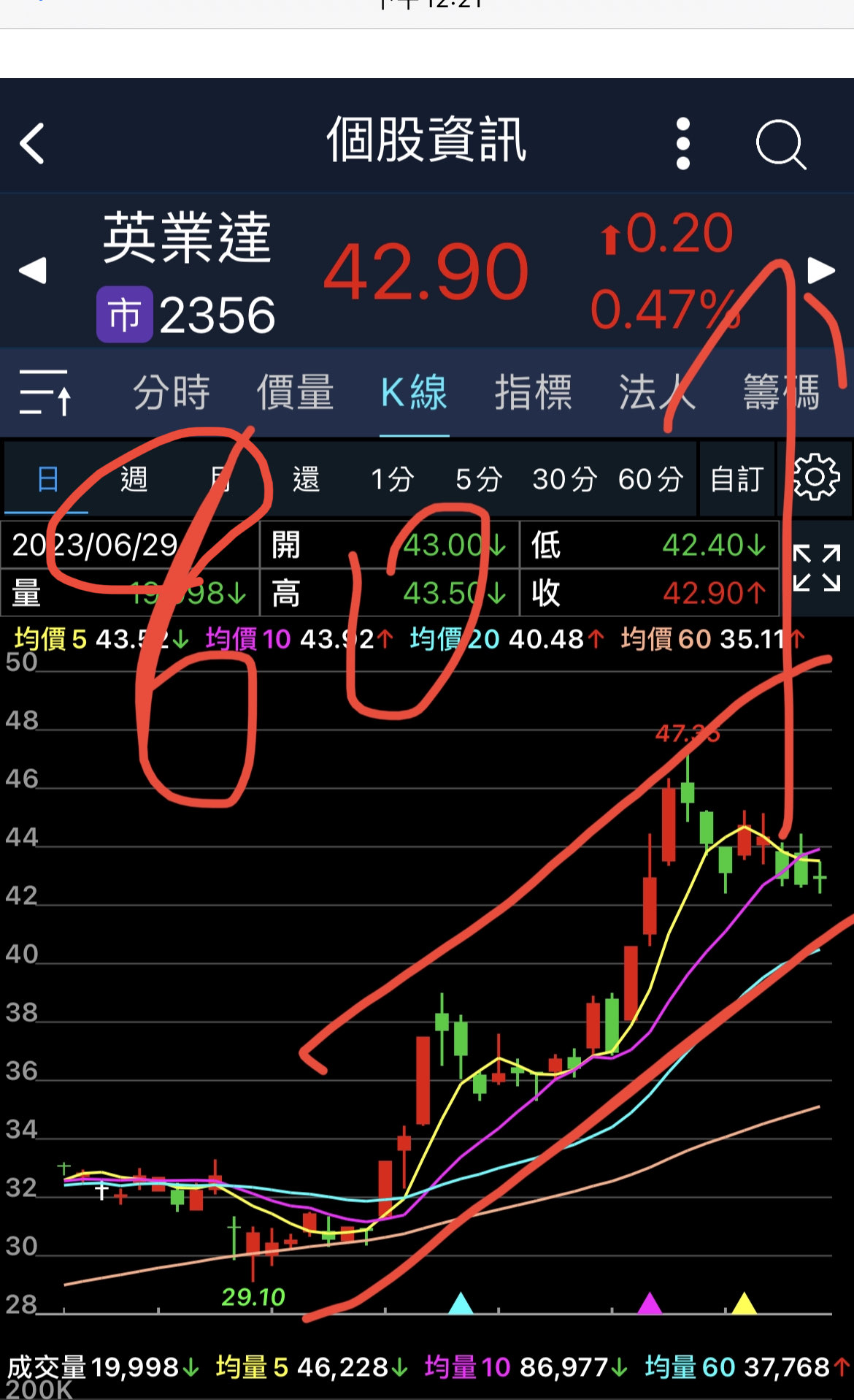The image size is (854, 1400).
Task: Switch to the 分時 tab
Action: [172, 392]
